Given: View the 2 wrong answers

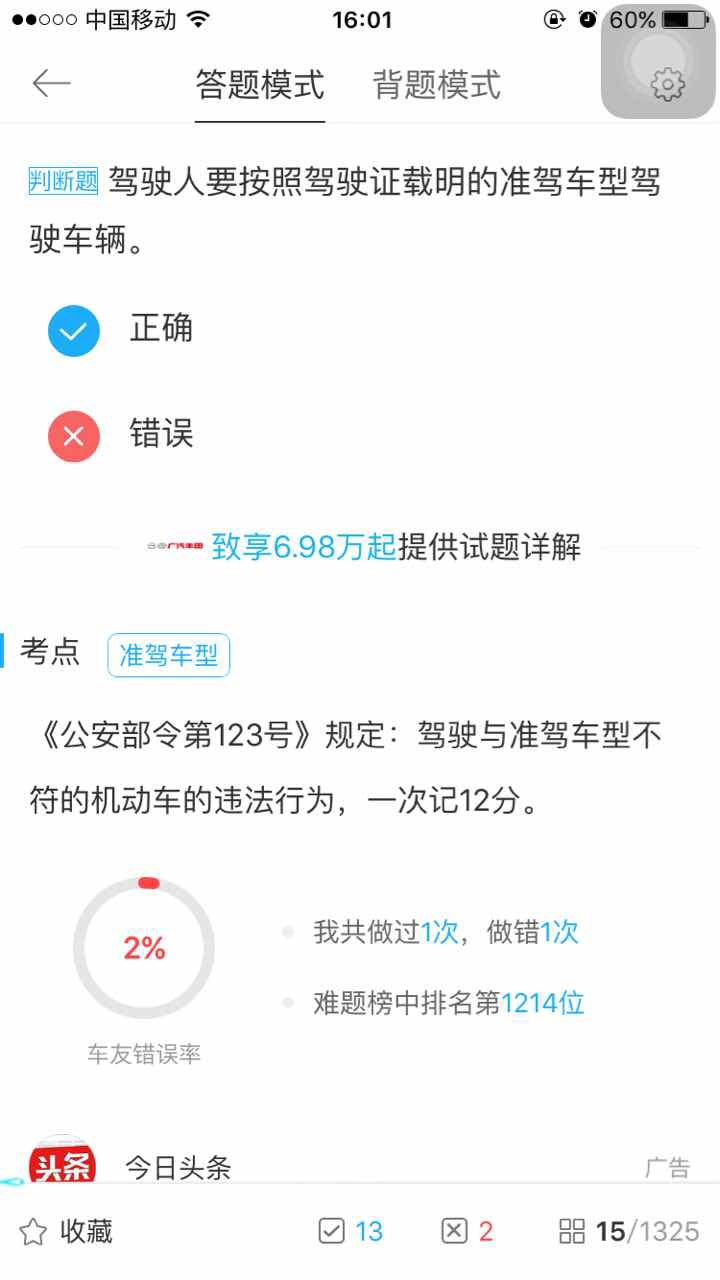Looking at the screenshot, I should point(467,1231).
